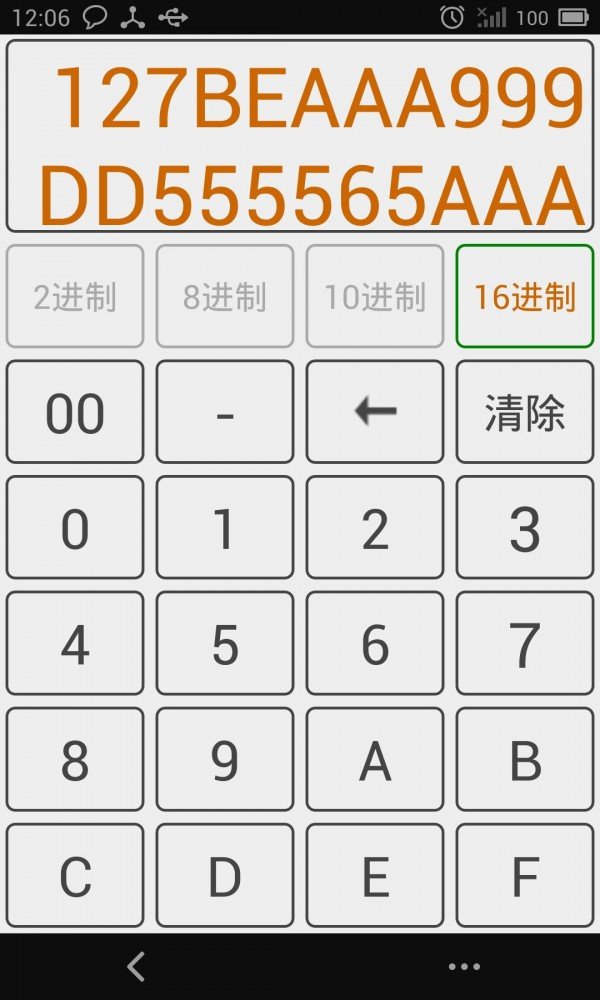600x1000 pixels.
Task: Tap the hex digit C key
Action: tap(75, 876)
